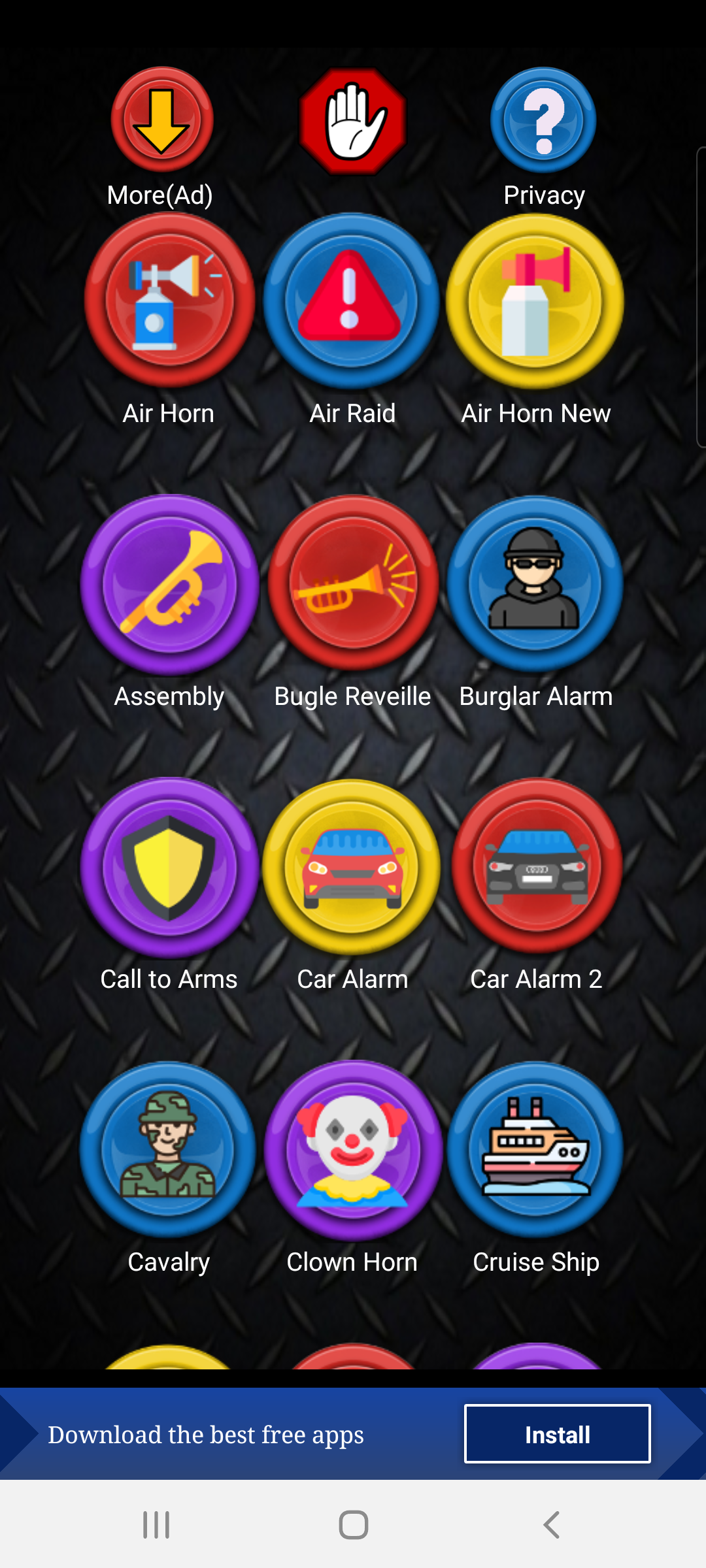Play the Call to Arms sound

tap(169, 867)
